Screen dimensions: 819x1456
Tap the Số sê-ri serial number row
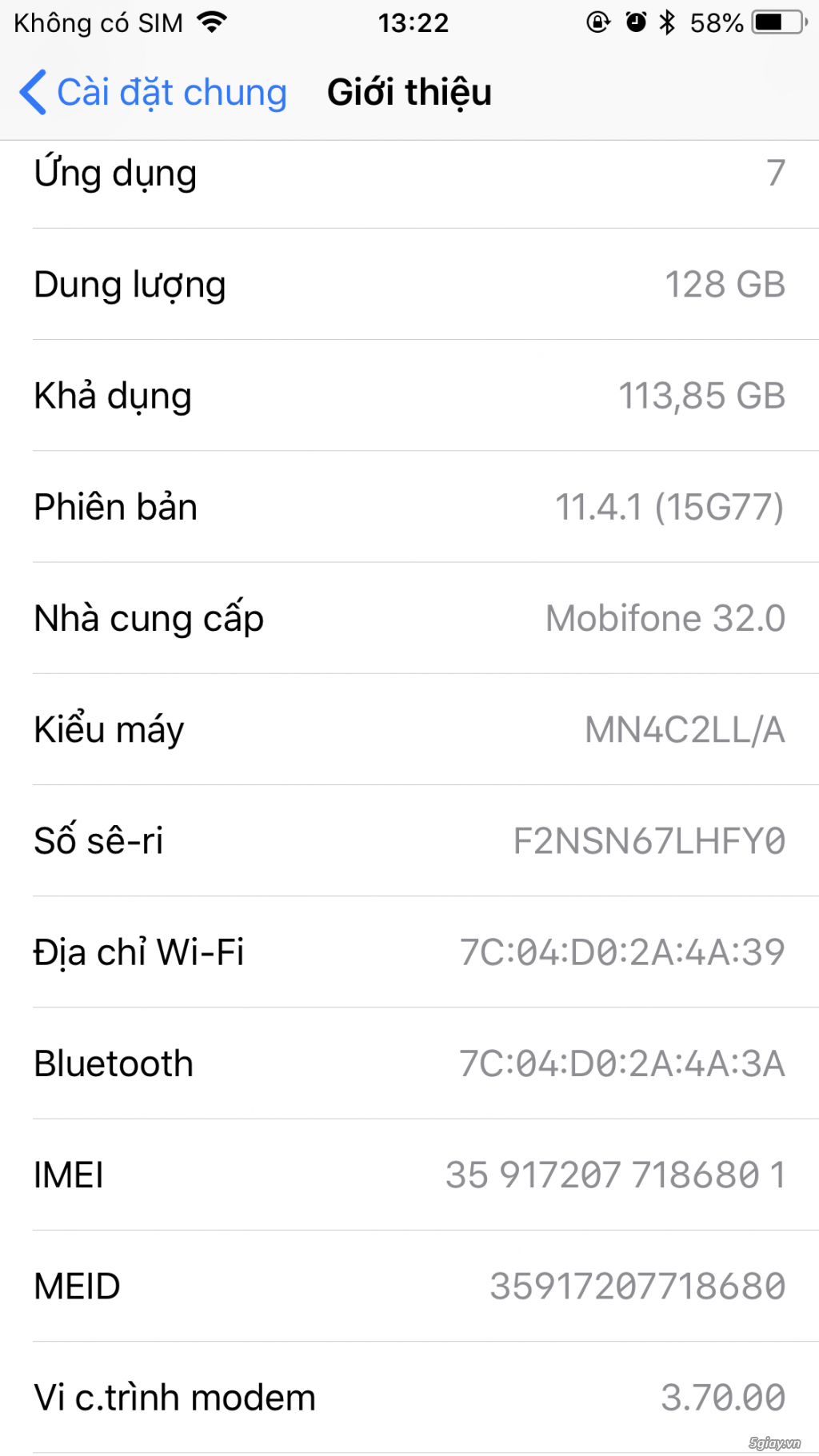409,840
